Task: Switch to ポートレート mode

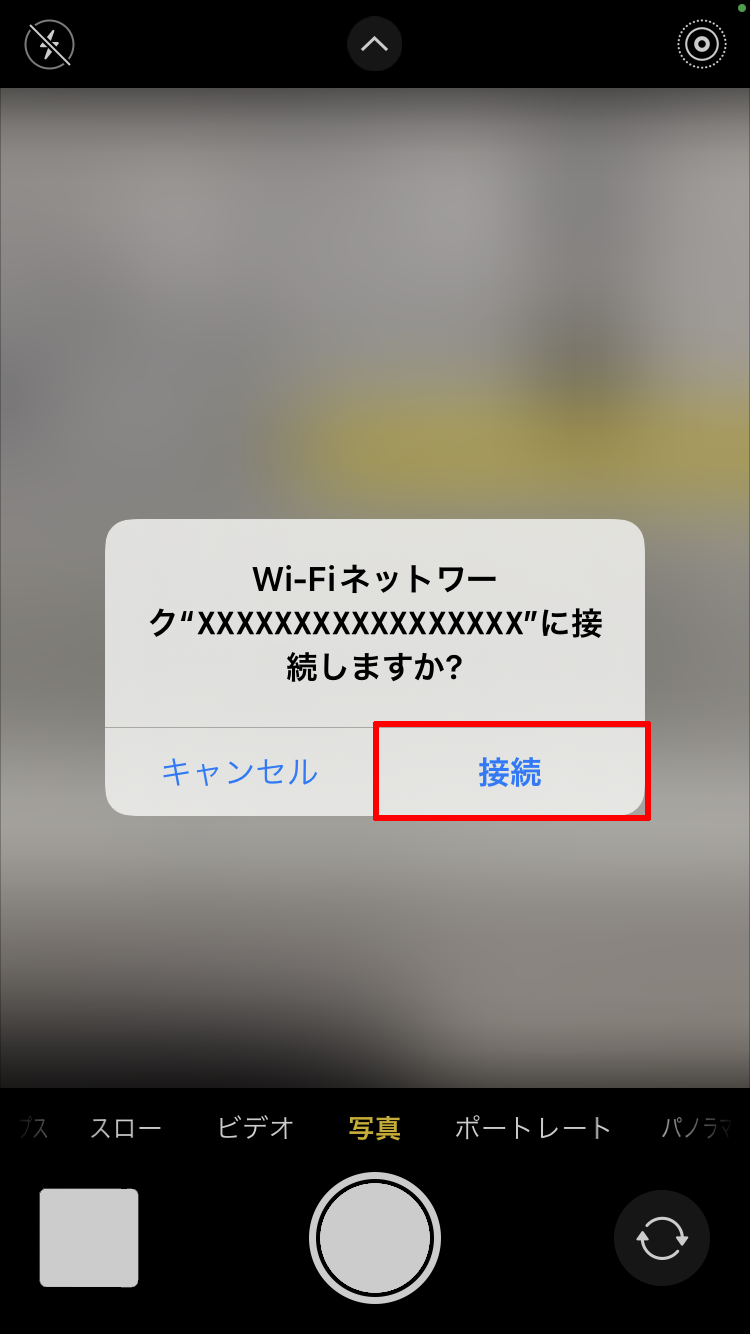Action: click(532, 1128)
